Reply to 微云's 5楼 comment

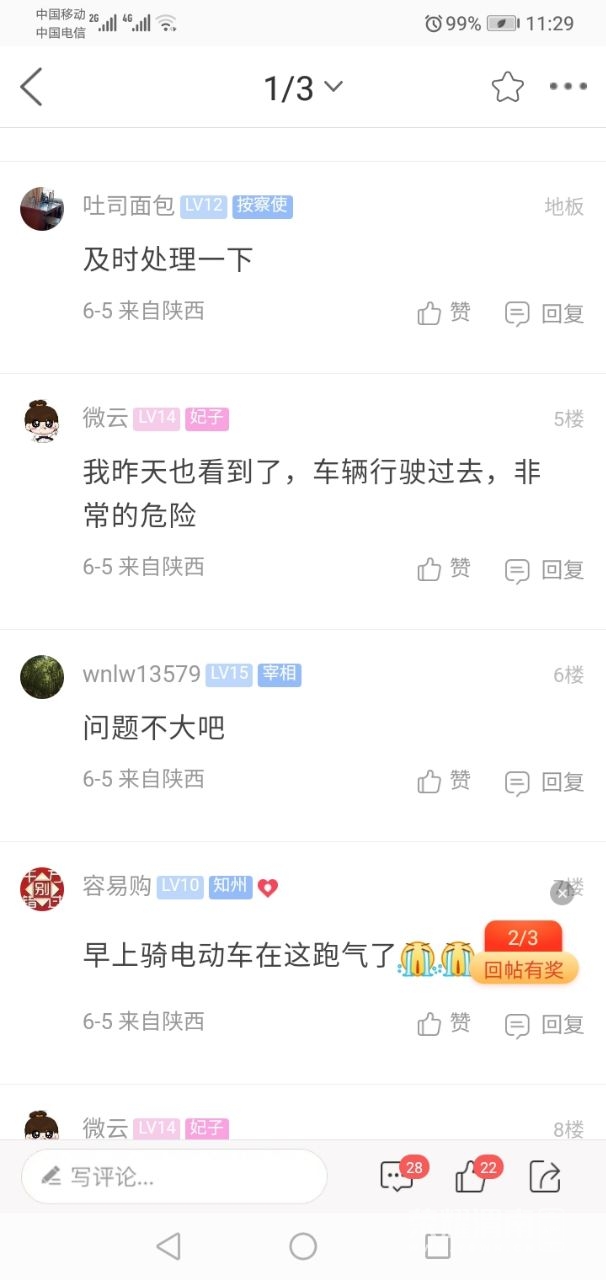click(x=545, y=569)
